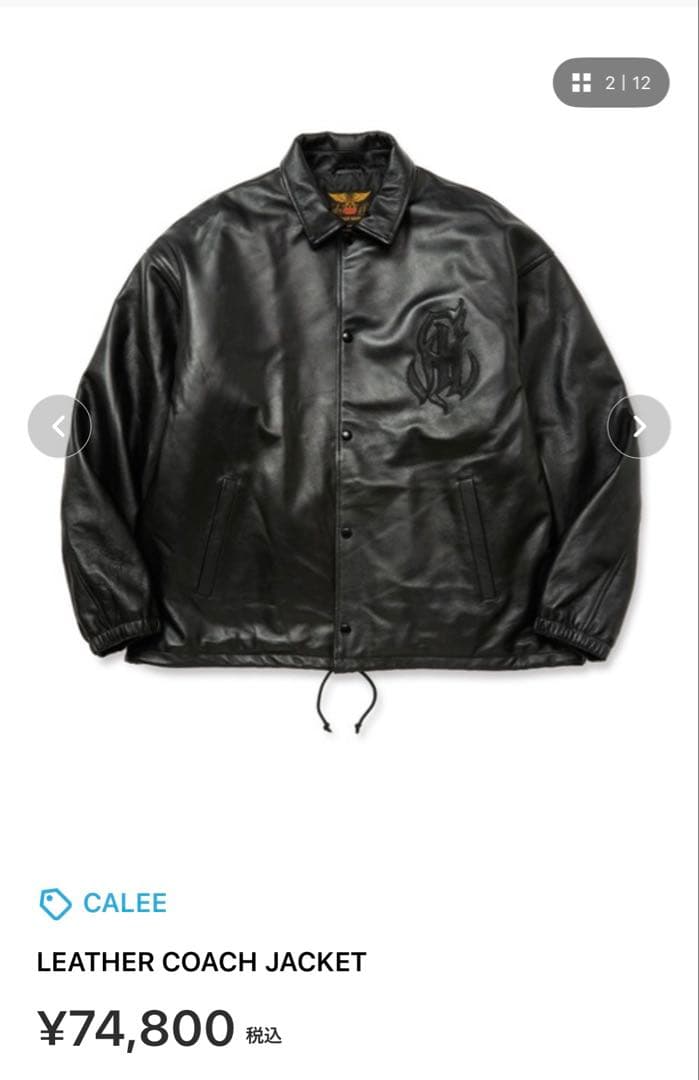The height and width of the screenshot is (1080, 699).
Task: Show the previous product image
Action: pyautogui.click(x=59, y=427)
